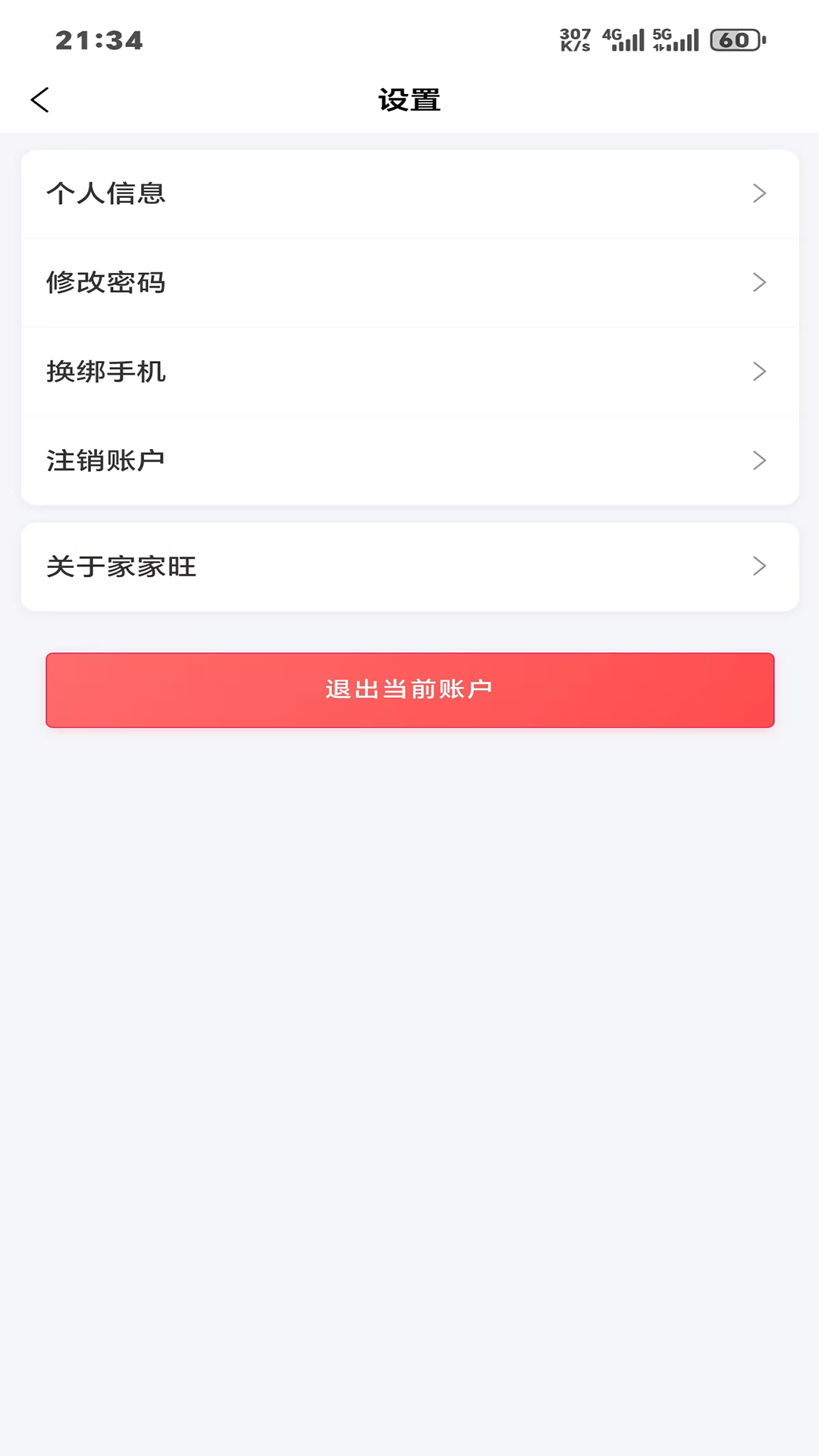819x1456 pixels.
Task: Tap the 退出当前账户 logout button
Action: pos(409,690)
